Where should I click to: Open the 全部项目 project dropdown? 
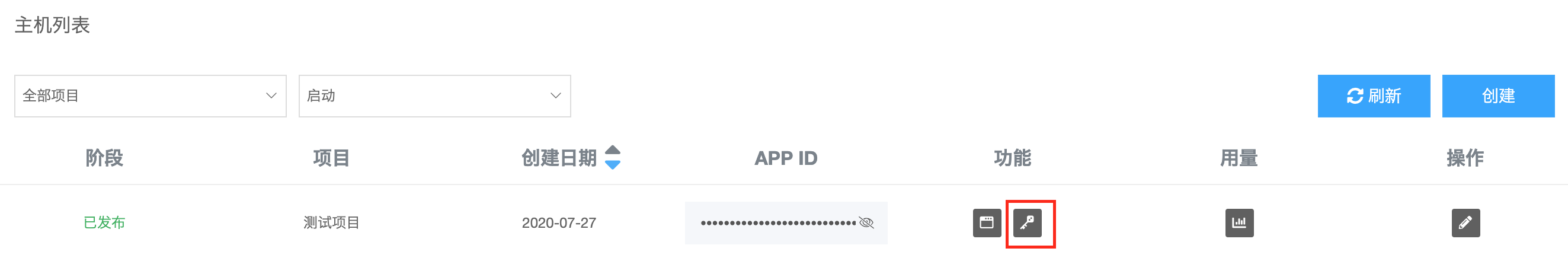(150, 96)
